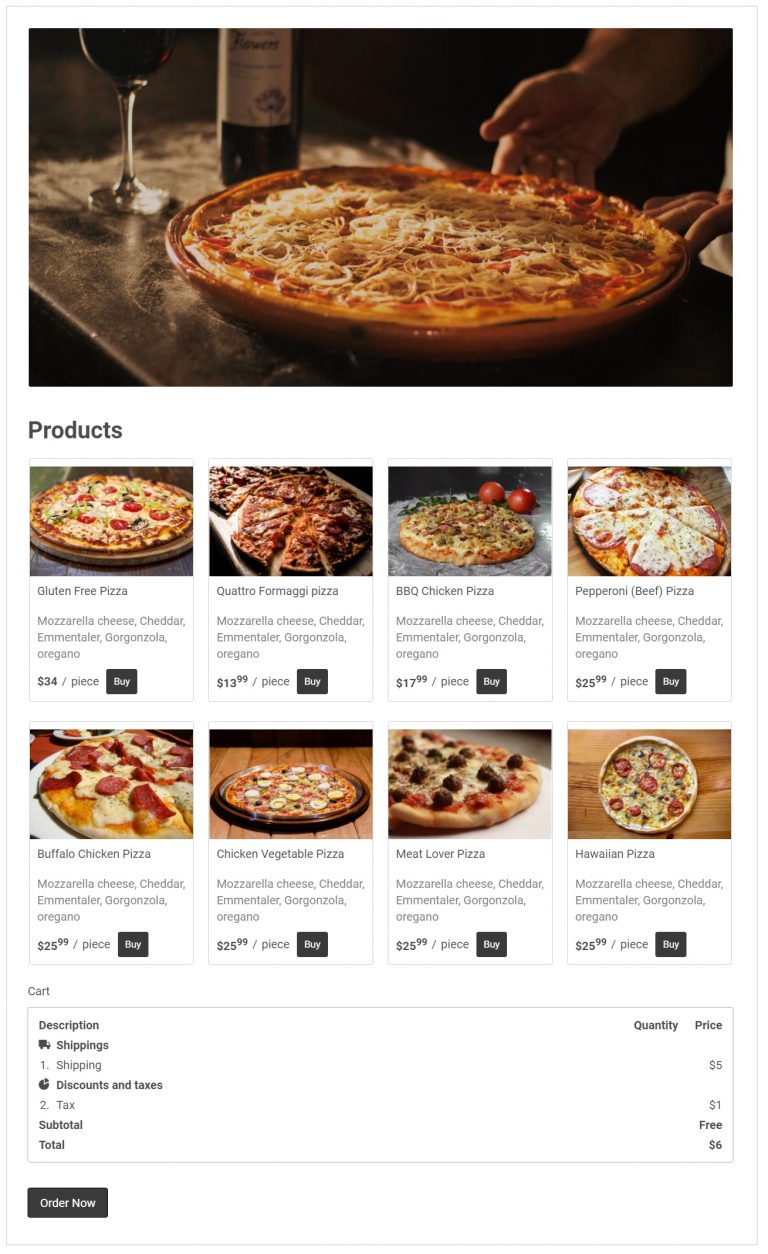View the Pepperoni (Beef) Pizza image

(649, 521)
